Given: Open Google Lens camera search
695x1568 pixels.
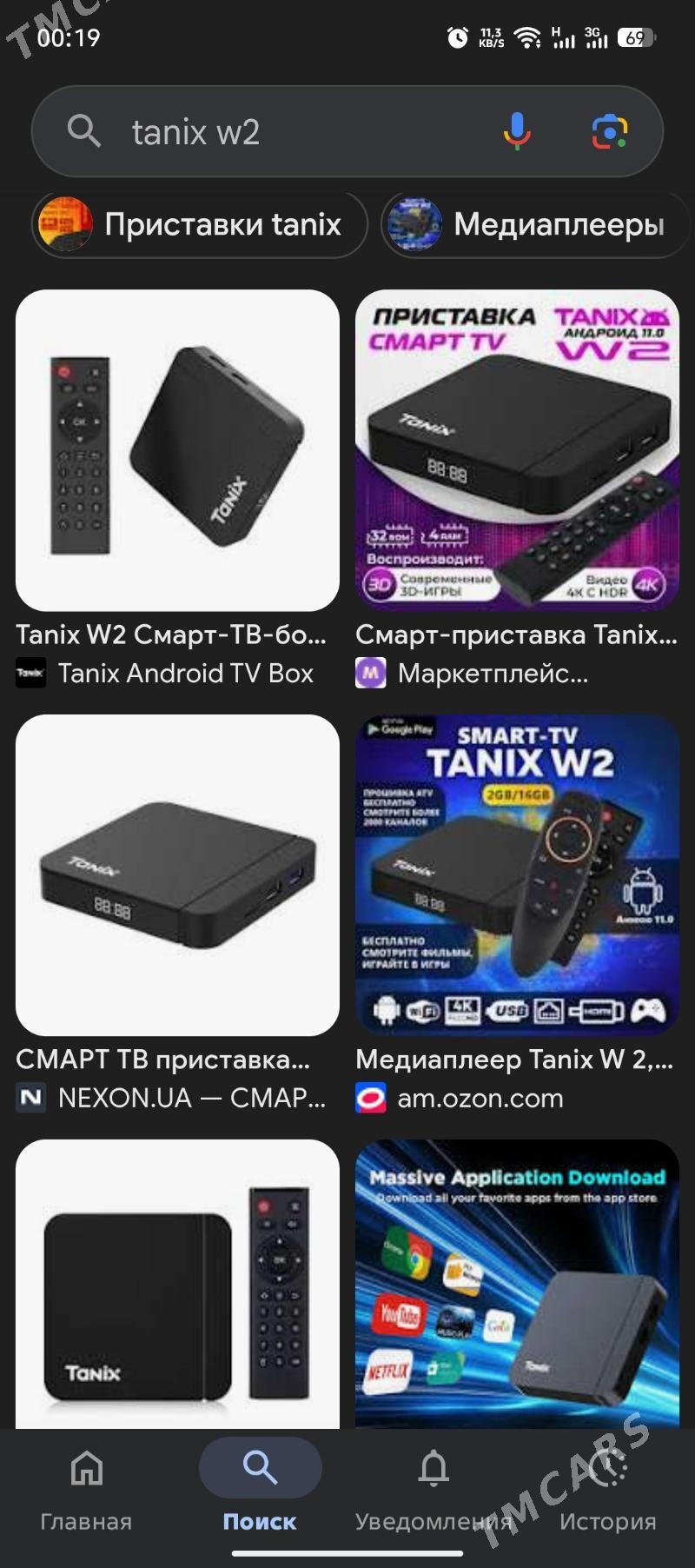Looking at the screenshot, I should 610,132.
